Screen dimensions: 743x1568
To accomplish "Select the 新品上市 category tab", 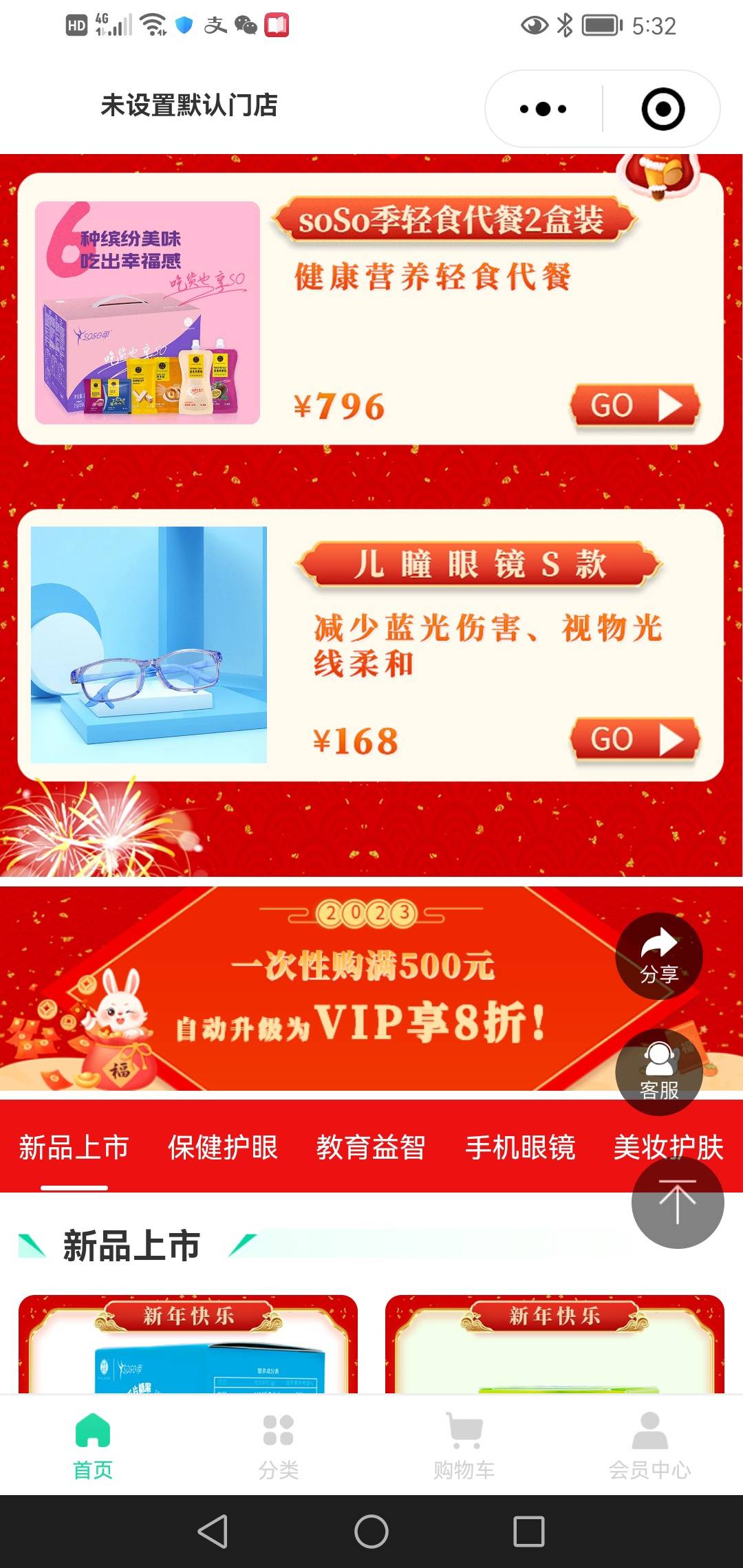I will (x=74, y=1147).
